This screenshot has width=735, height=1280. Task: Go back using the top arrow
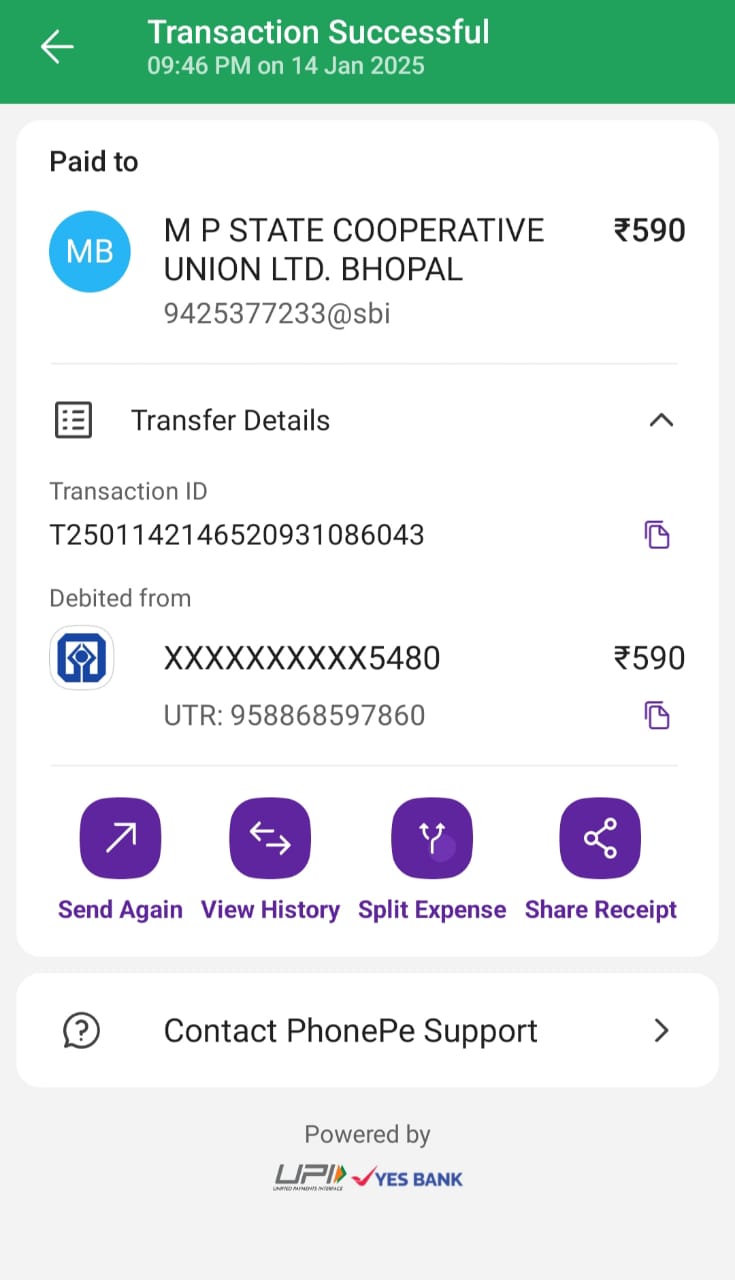point(57,47)
